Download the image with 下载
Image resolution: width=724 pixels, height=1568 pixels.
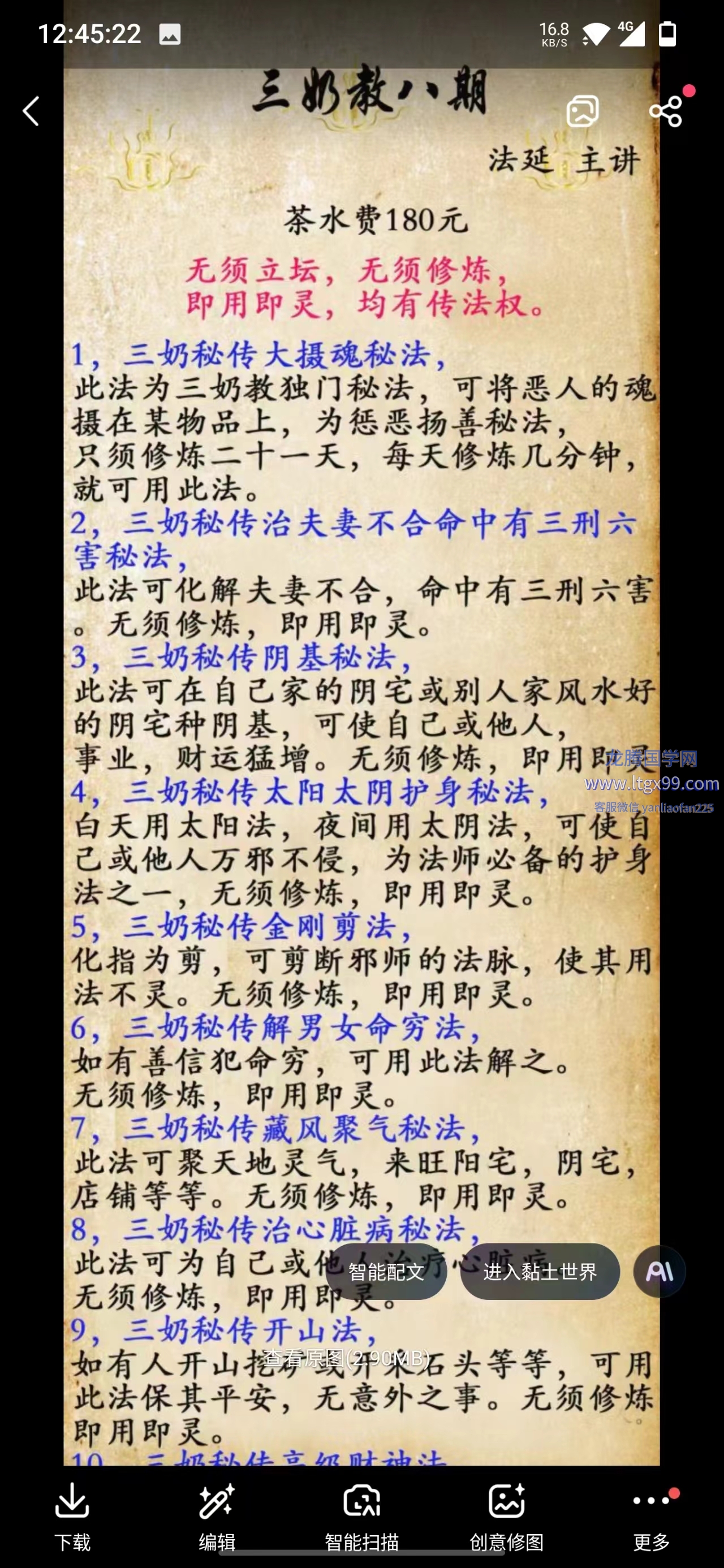tap(72, 1515)
